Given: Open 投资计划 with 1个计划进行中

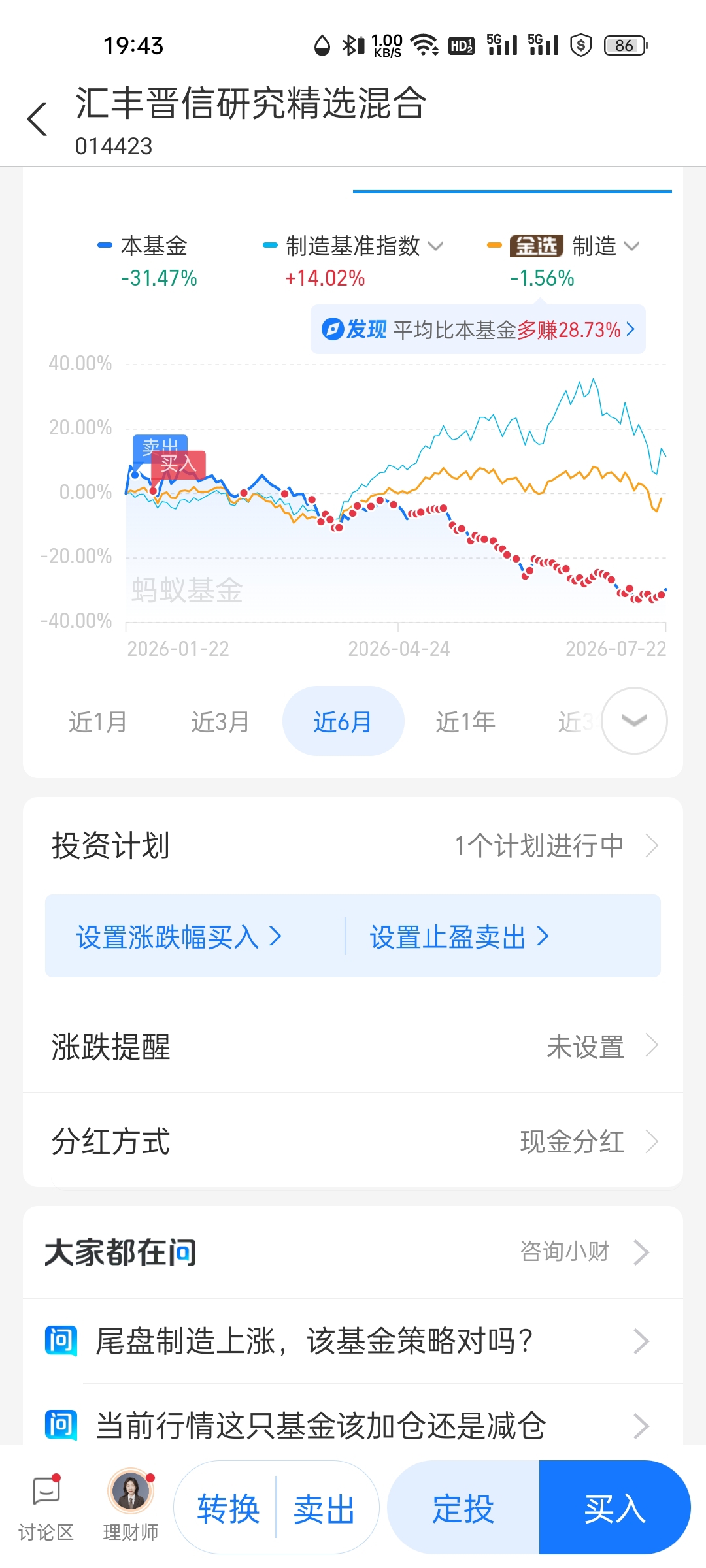Looking at the screenshot, I should coord(353,845).
